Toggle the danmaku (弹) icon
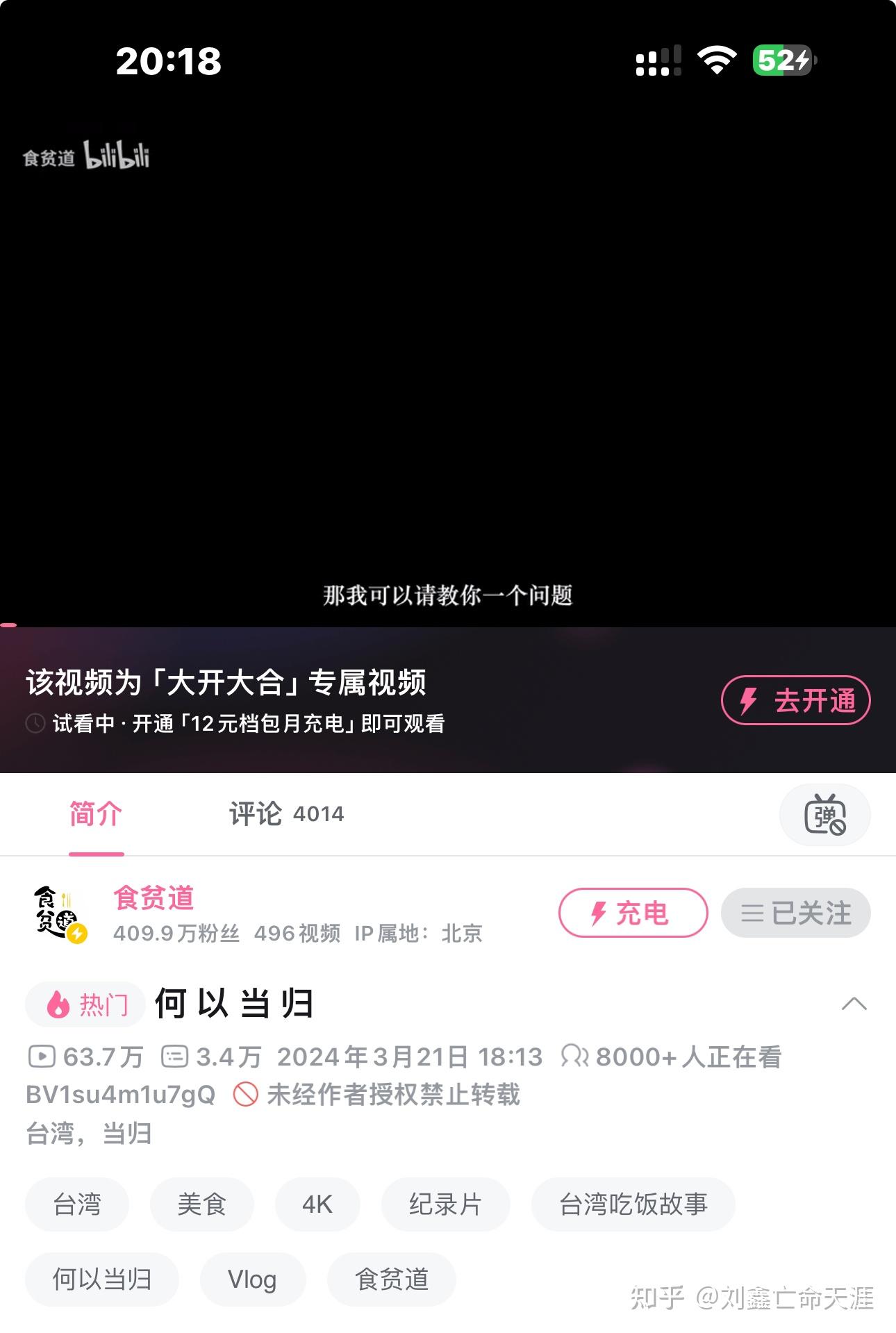The image size is (896, 1333). pyautogui.click(x=824, y=814)
